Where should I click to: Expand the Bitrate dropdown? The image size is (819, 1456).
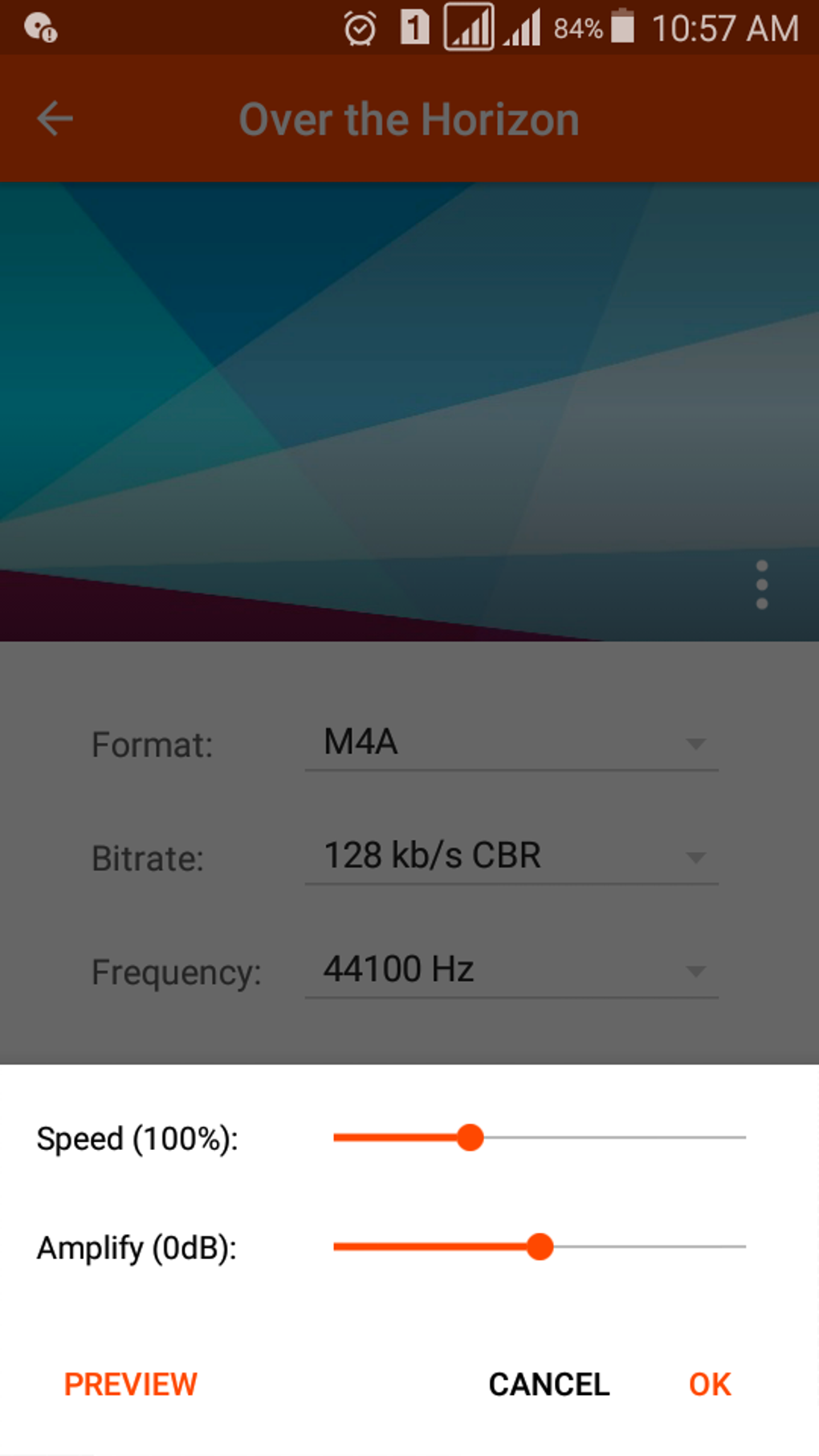coord(511,856)
